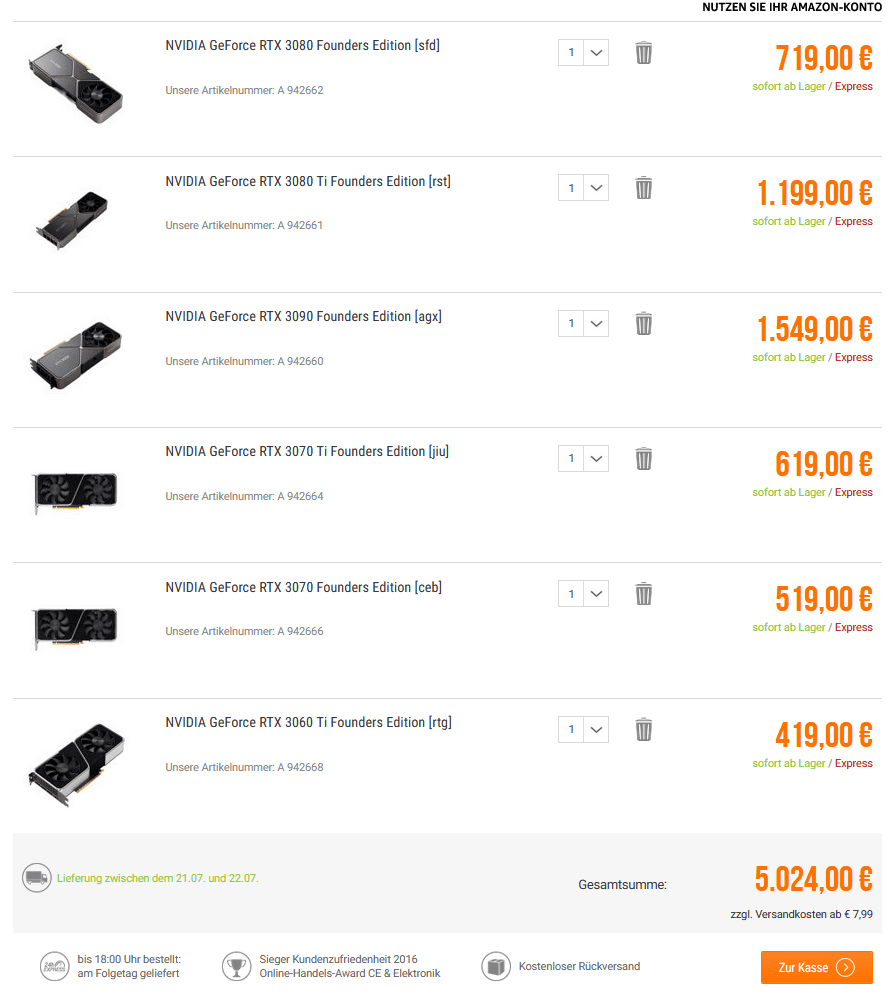Image resolution: width=892 pixels, height=1001 pixels.
Task: Open the RTX 3090 Founders Edition [agx] product page
Action: 303,317
